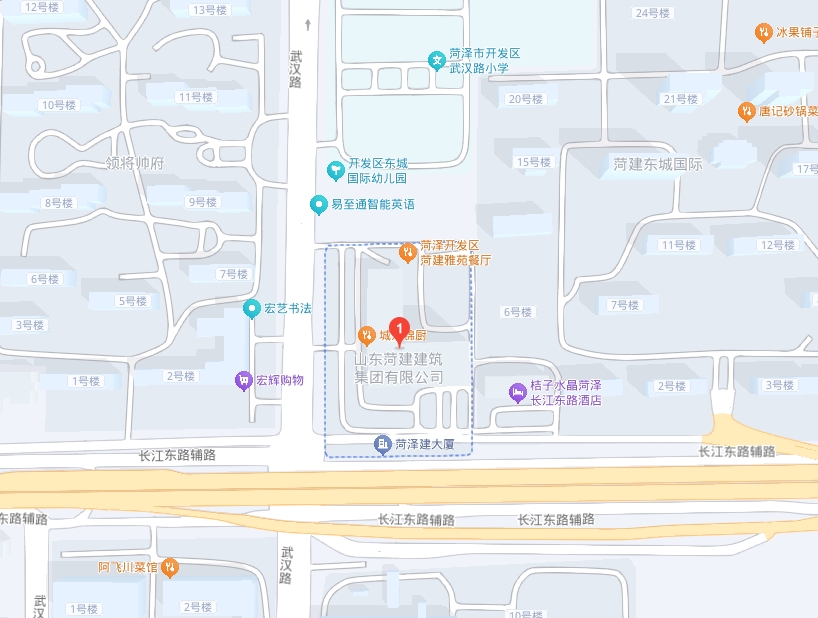This screenshot has width=818, height=618.
Task: Open the 武汉路小学 school marker
Action: coord(437,61)
